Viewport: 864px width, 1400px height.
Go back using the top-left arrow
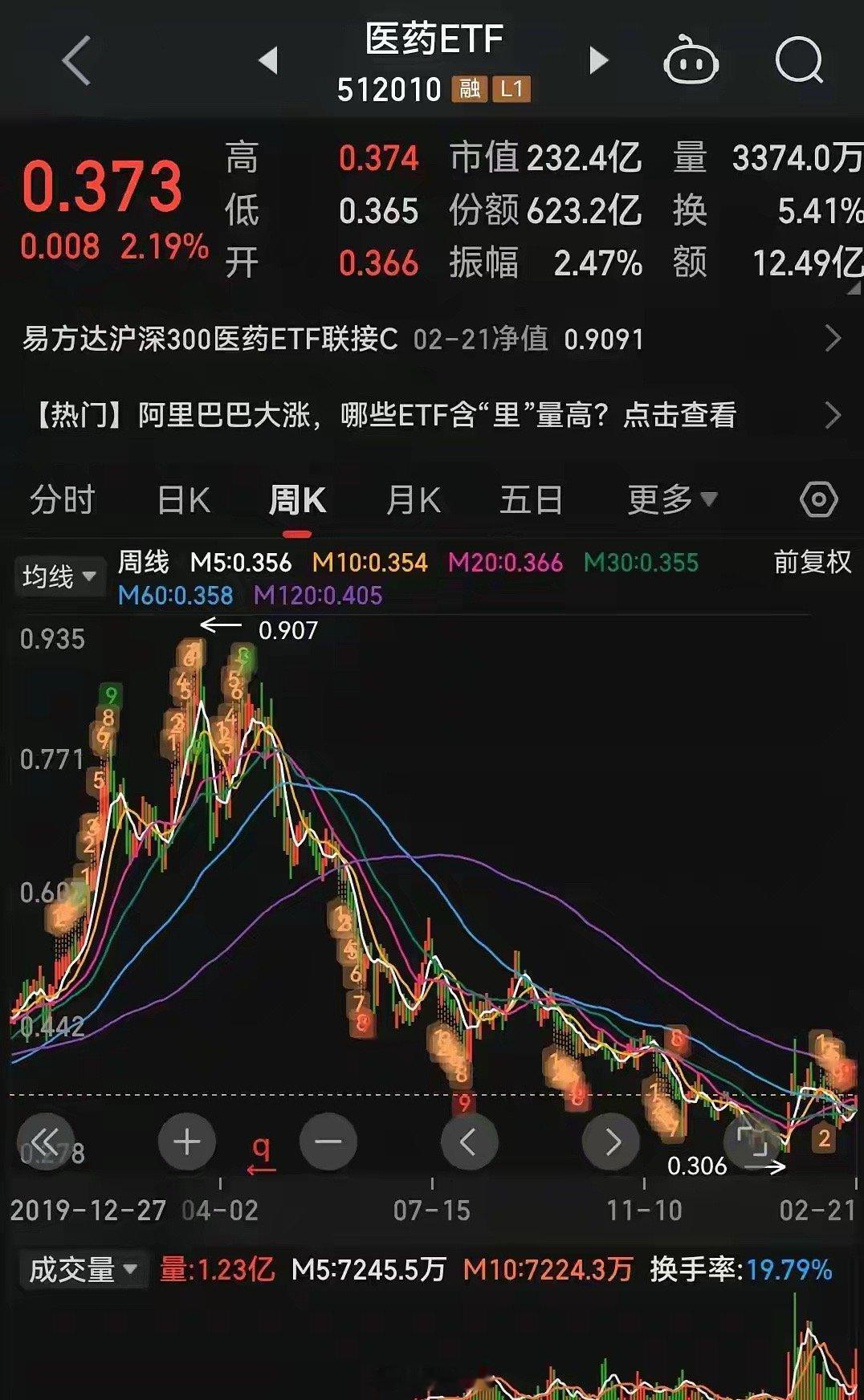coord(76,60)
